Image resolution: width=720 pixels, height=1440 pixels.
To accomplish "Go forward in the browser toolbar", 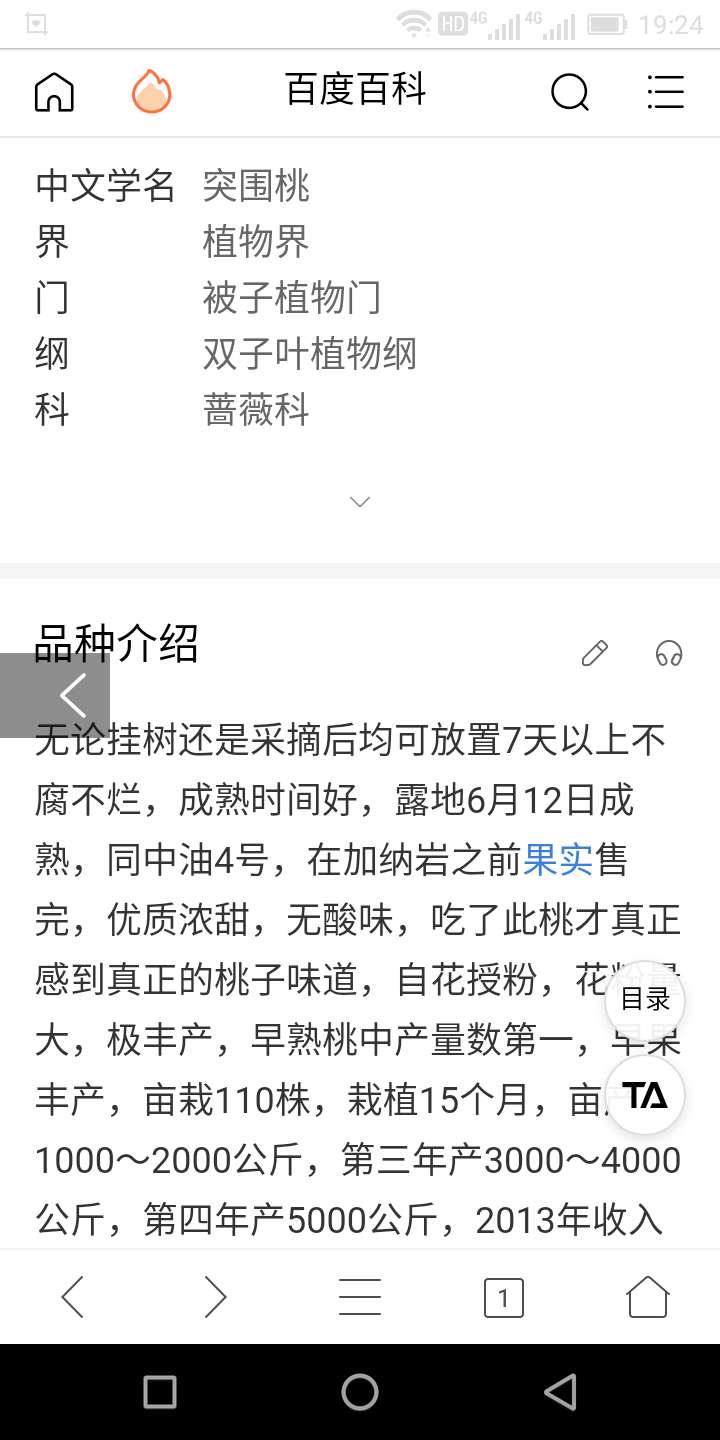I will click(216, 1297).
